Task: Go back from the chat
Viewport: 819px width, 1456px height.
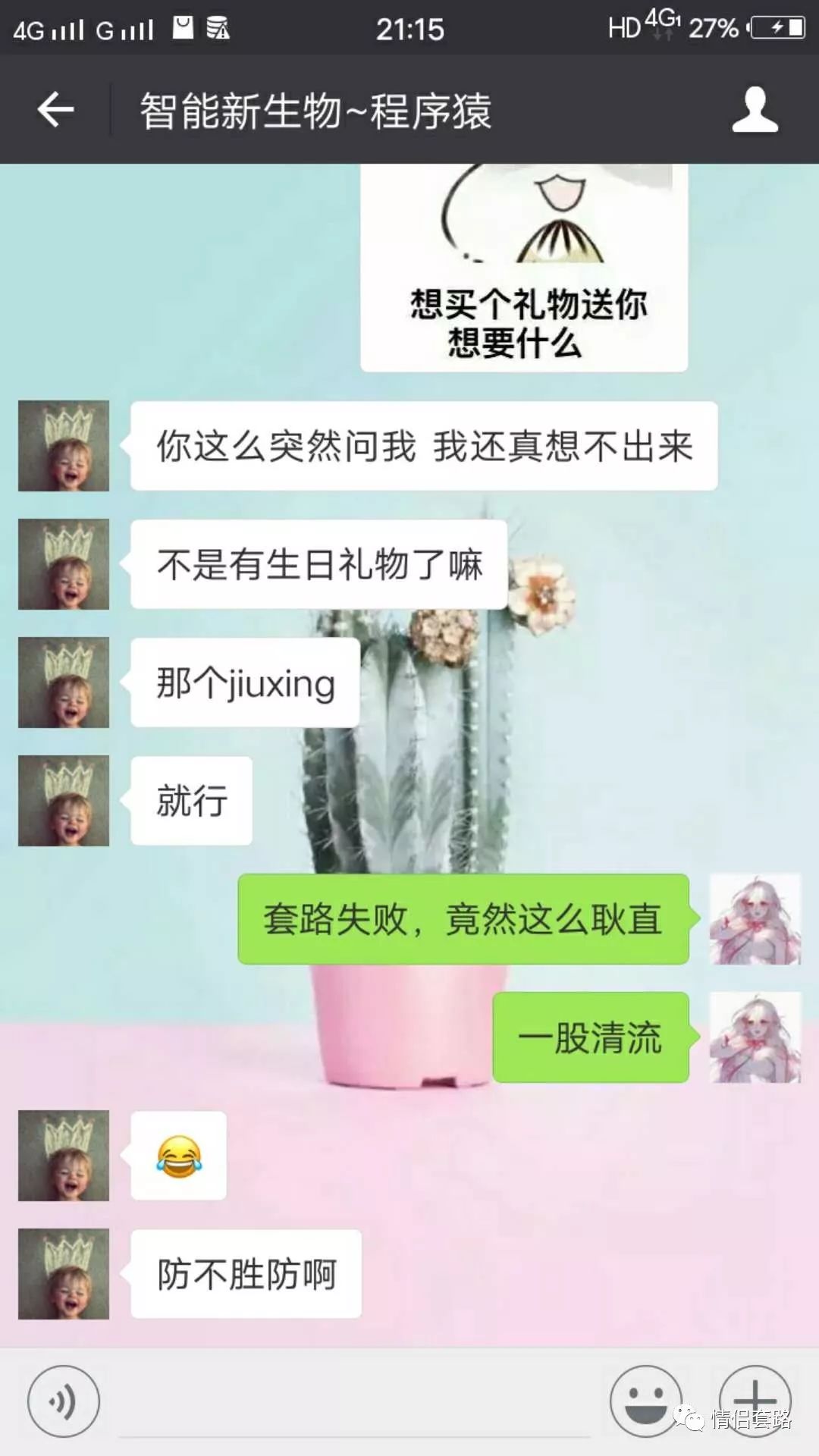Action: point(55,110)
